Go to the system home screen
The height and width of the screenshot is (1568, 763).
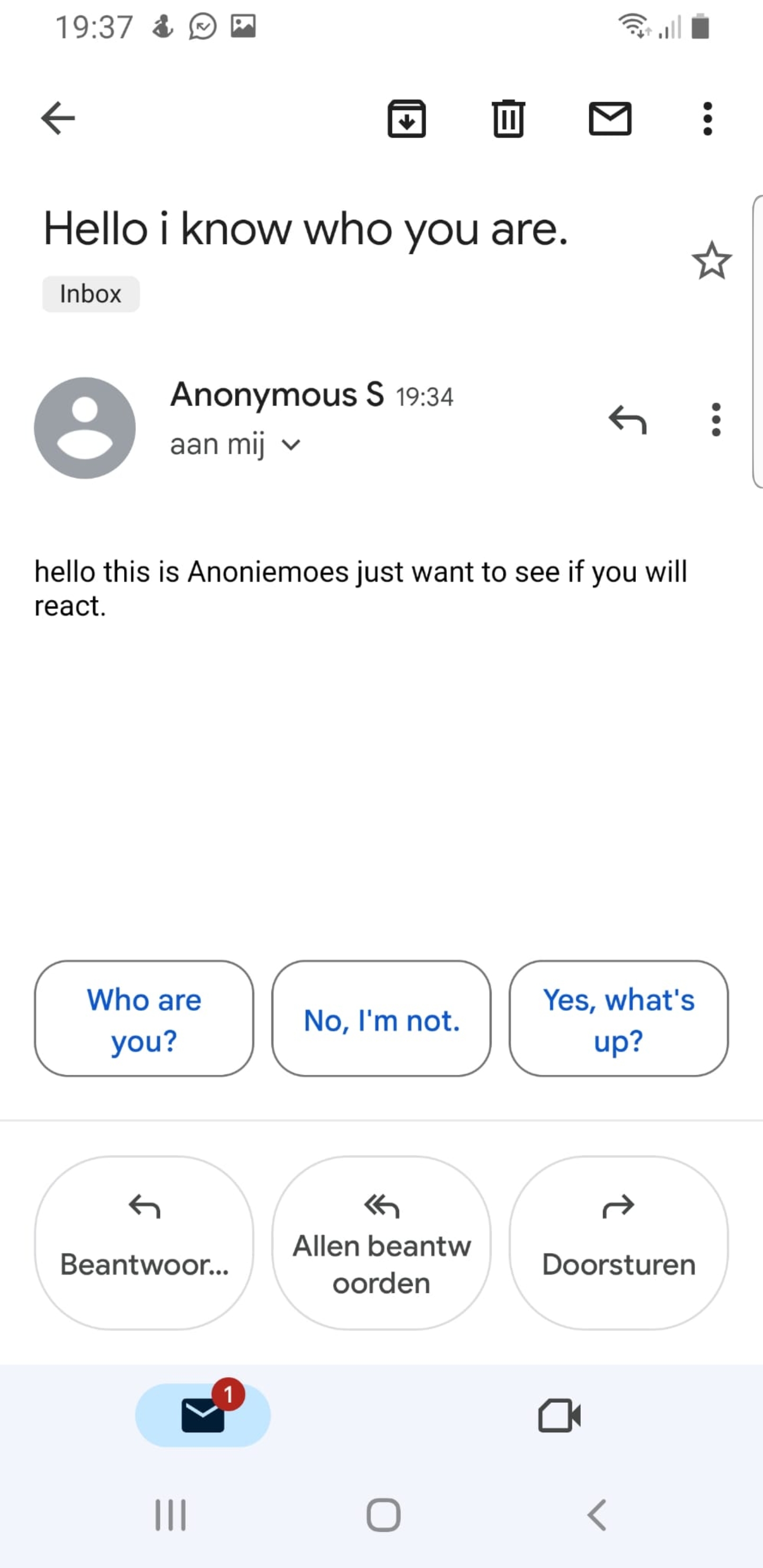pyautogui.click(x=383, y=1514)
